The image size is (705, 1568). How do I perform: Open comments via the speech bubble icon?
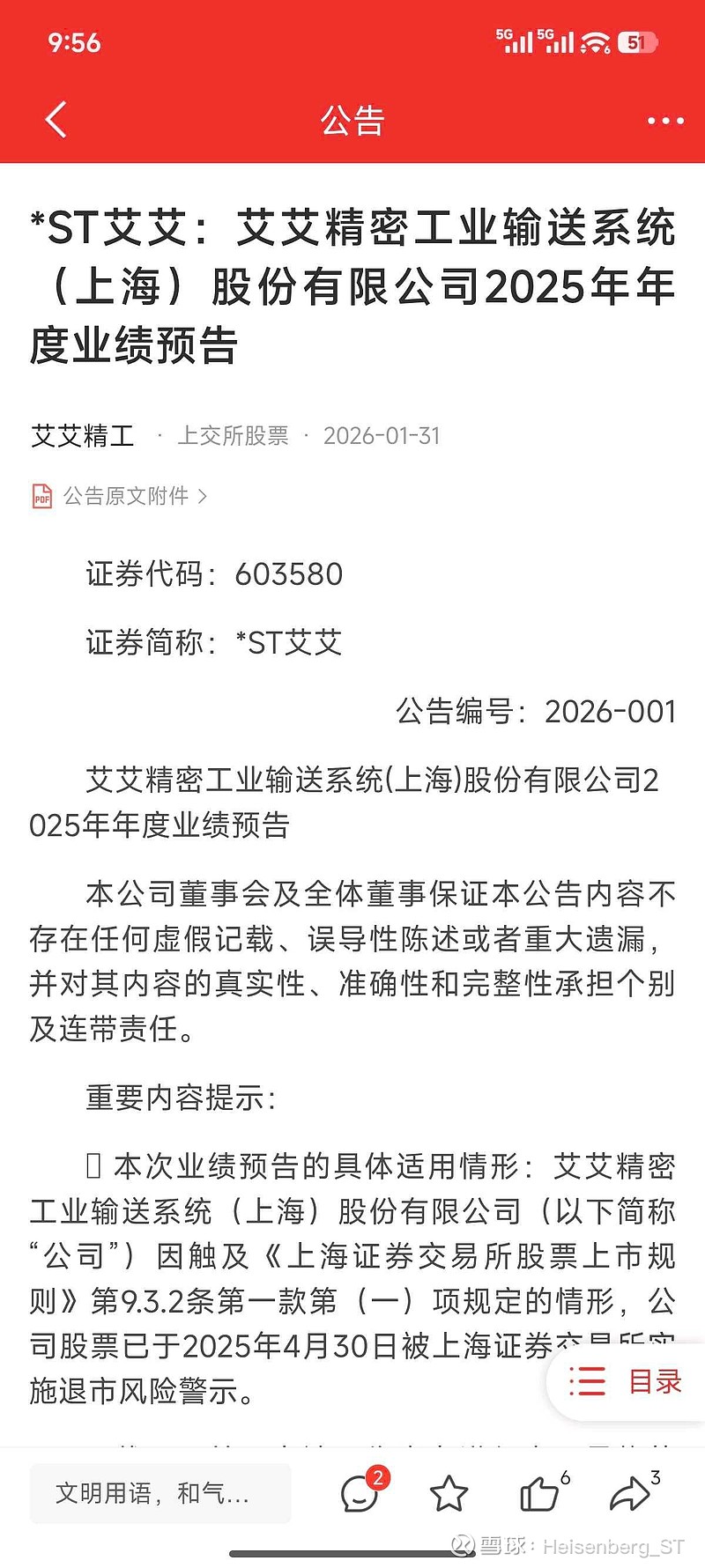[x=358, y=1493]
